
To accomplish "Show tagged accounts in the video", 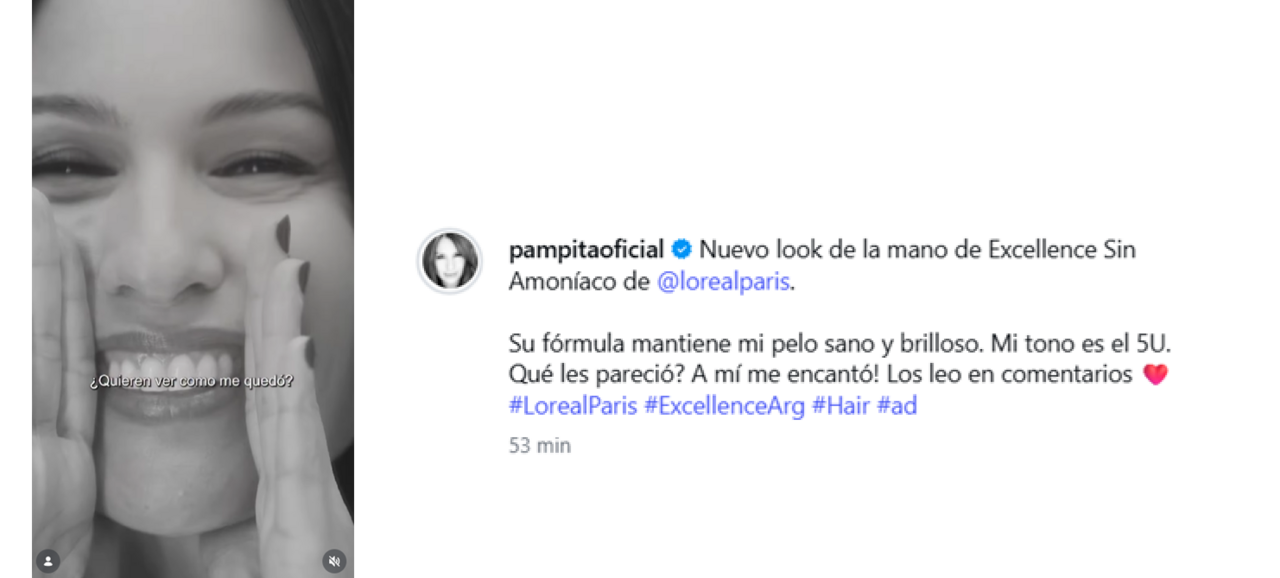I will click(x=48, y=561).
